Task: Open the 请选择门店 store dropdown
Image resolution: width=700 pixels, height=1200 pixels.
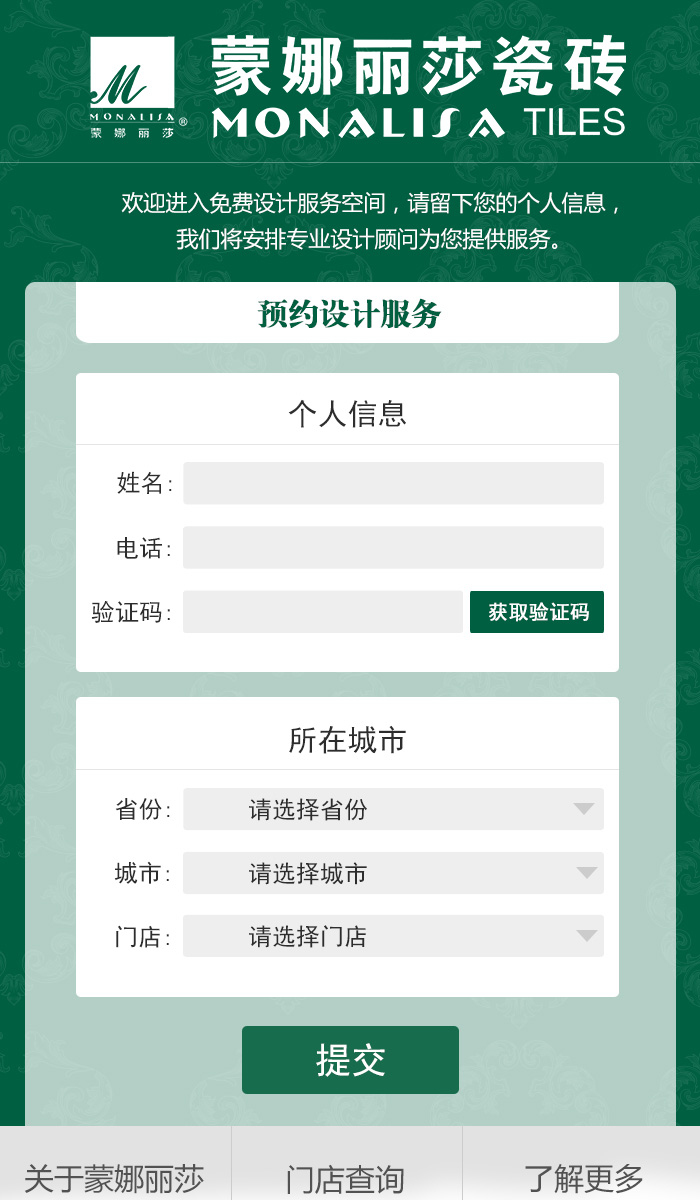Action: (393, 936)
